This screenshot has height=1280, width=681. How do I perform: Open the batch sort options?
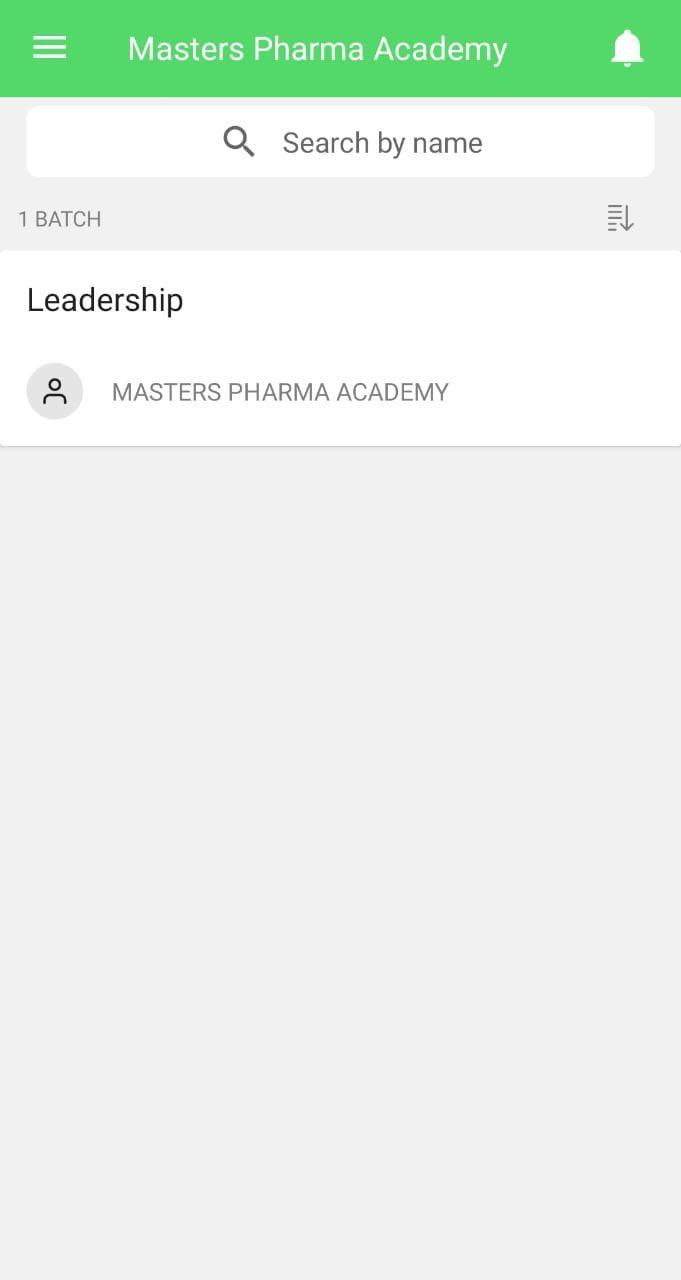click(620, 218)
